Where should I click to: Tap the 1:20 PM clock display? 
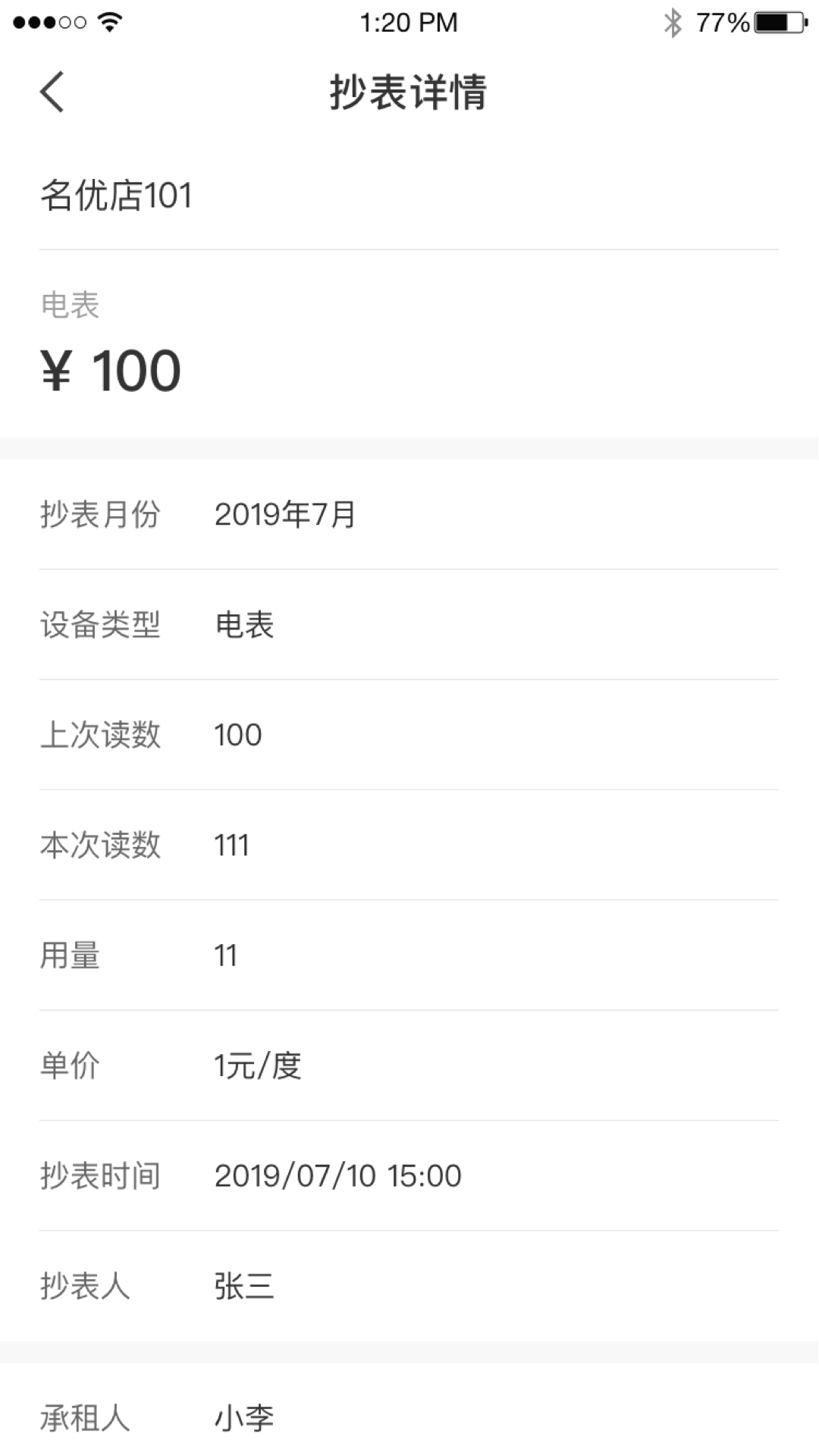click(409, 23)
